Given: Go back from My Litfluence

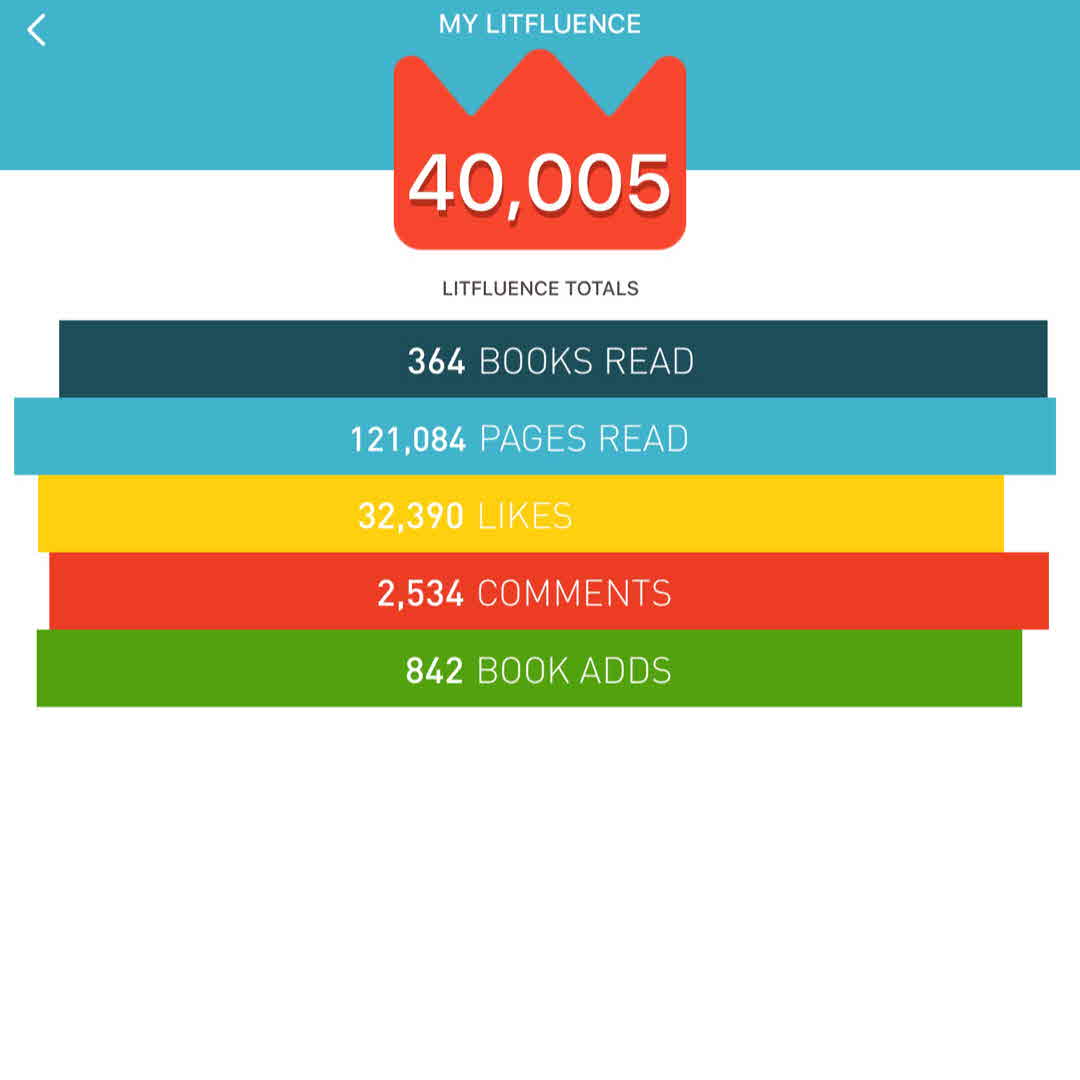Looking at the screenshot, I should [x=36, y=30].
